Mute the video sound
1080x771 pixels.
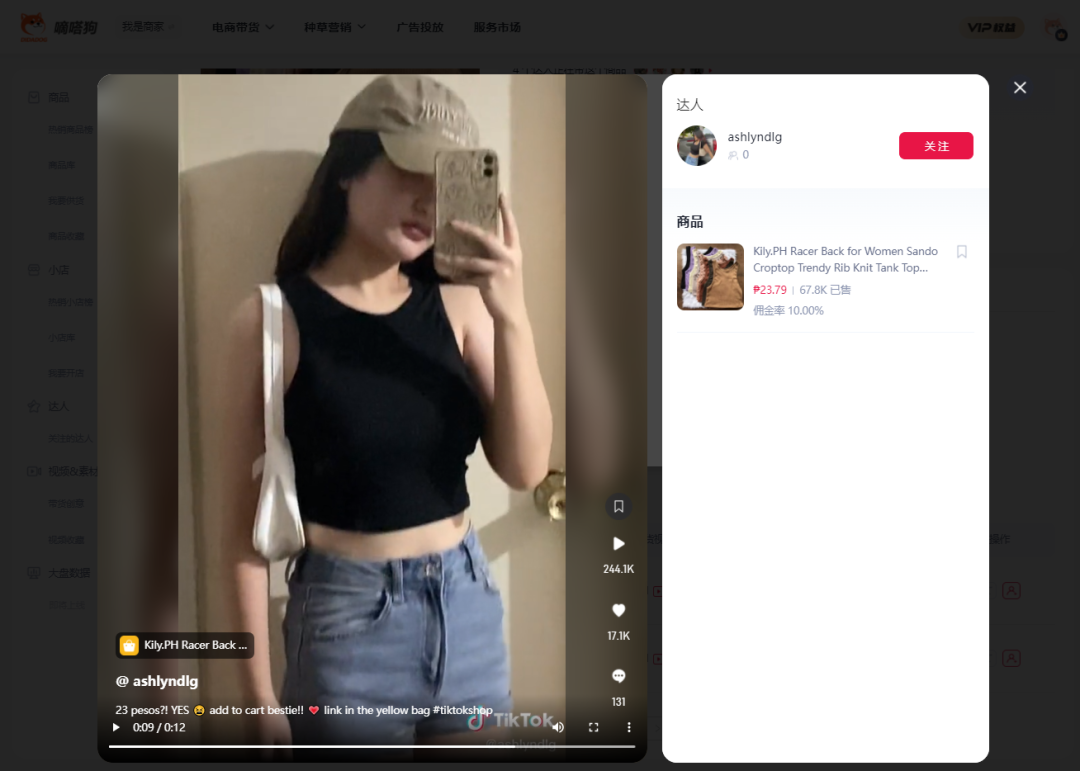[x=558, y=727]
